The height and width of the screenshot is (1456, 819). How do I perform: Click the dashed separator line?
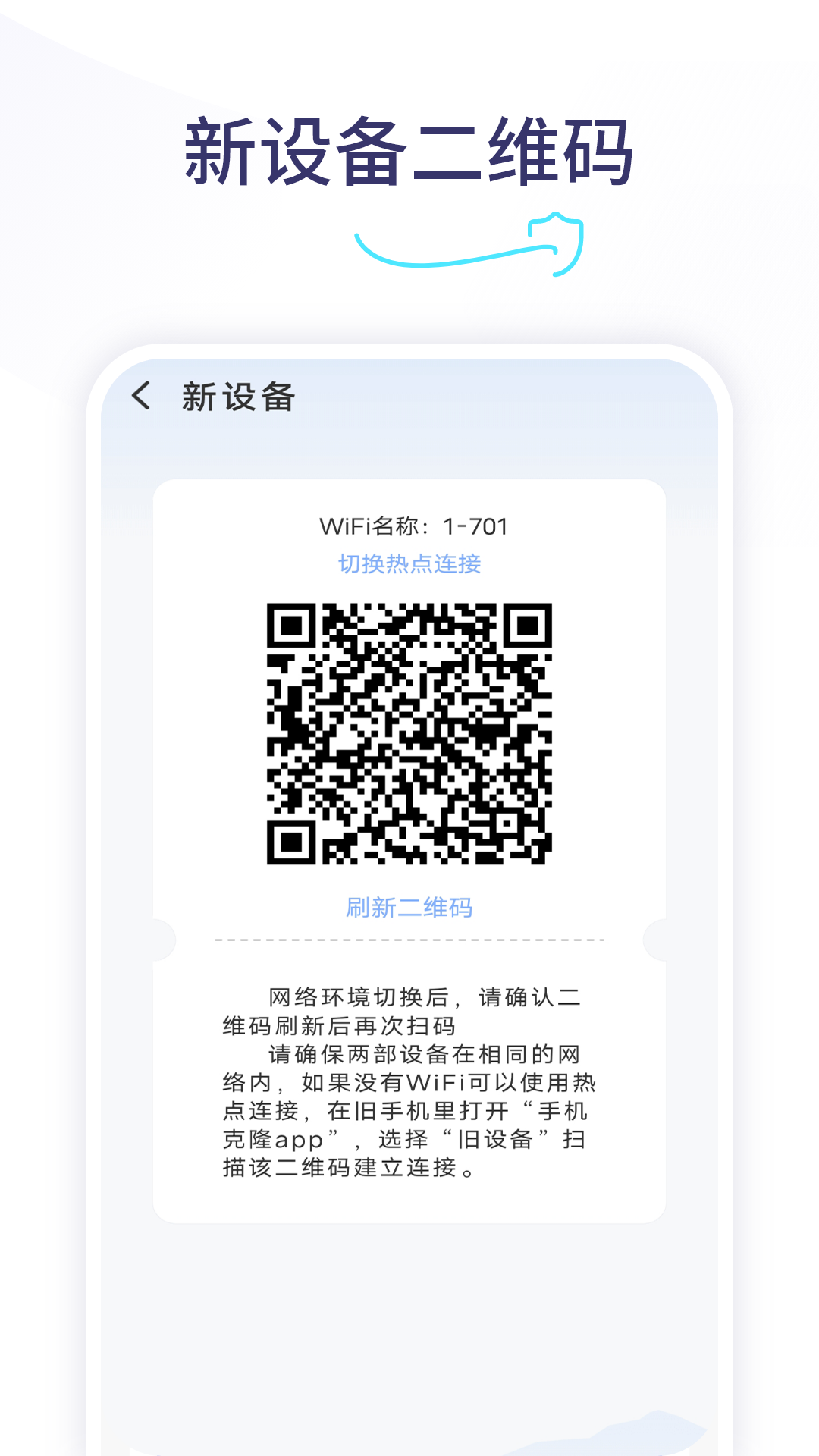[409, 938]
